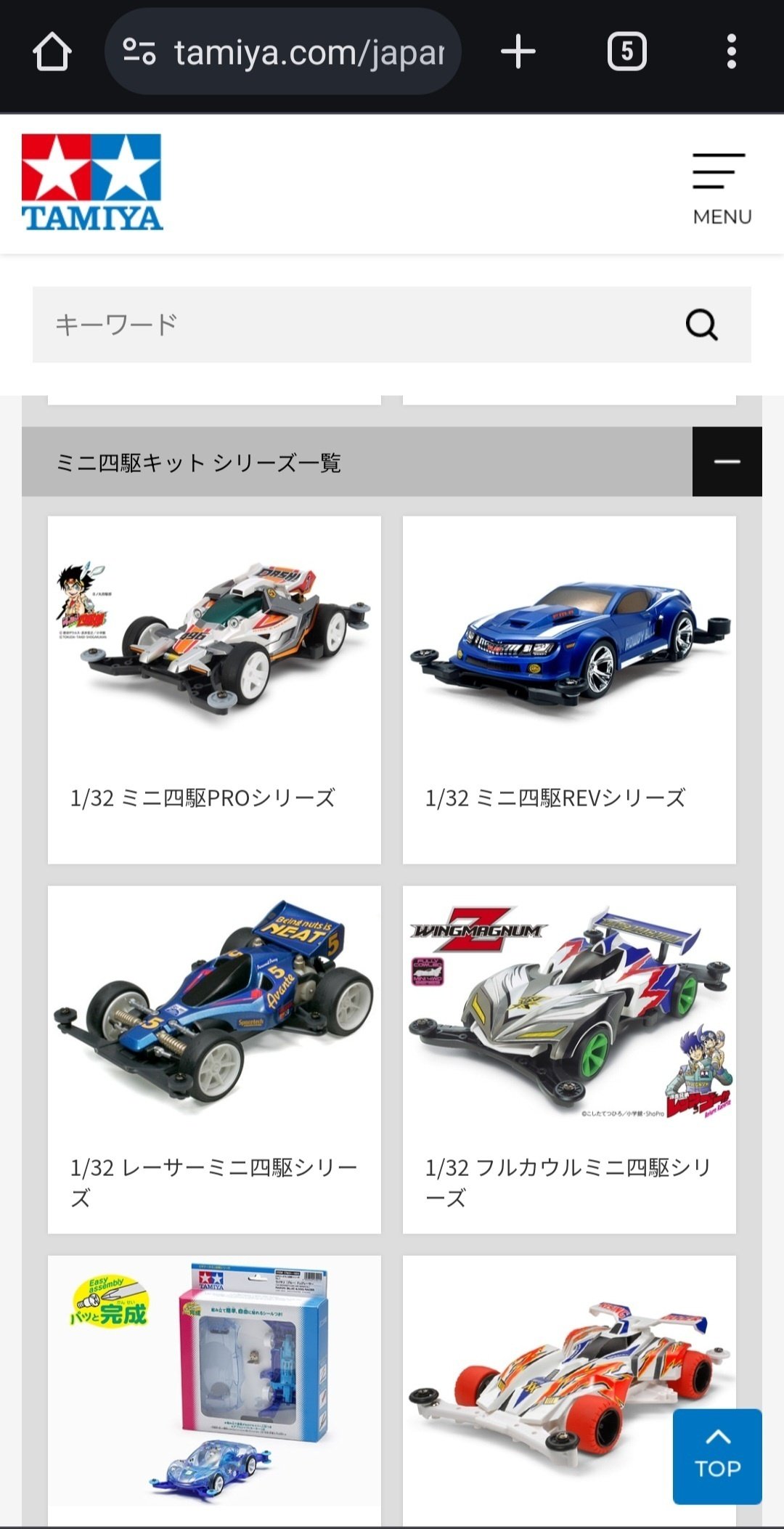This screenshot has width=784, height=1529.
Task: Open a new browser tab with the plus icon
Action: (518, 51)
